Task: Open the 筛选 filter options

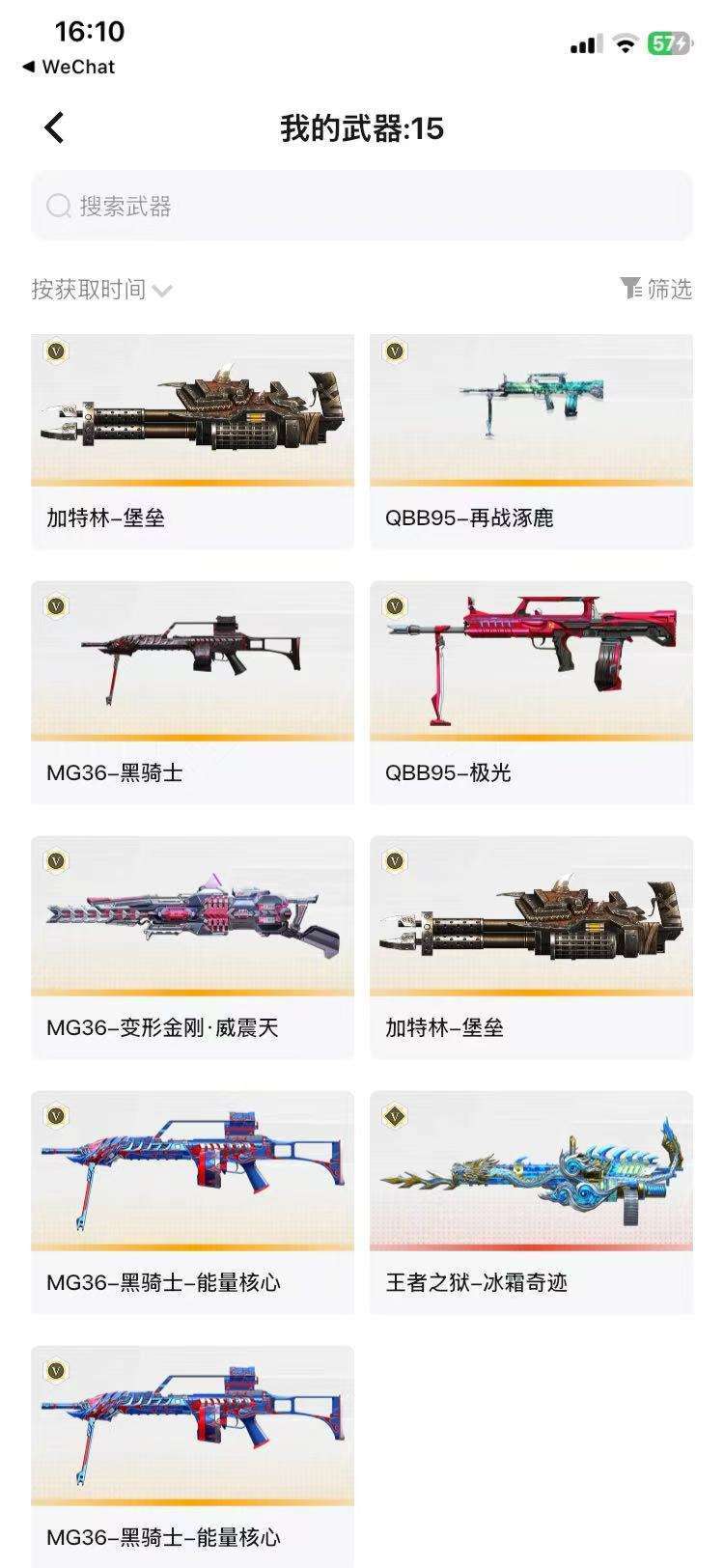Action: click(x=656, y=289)
